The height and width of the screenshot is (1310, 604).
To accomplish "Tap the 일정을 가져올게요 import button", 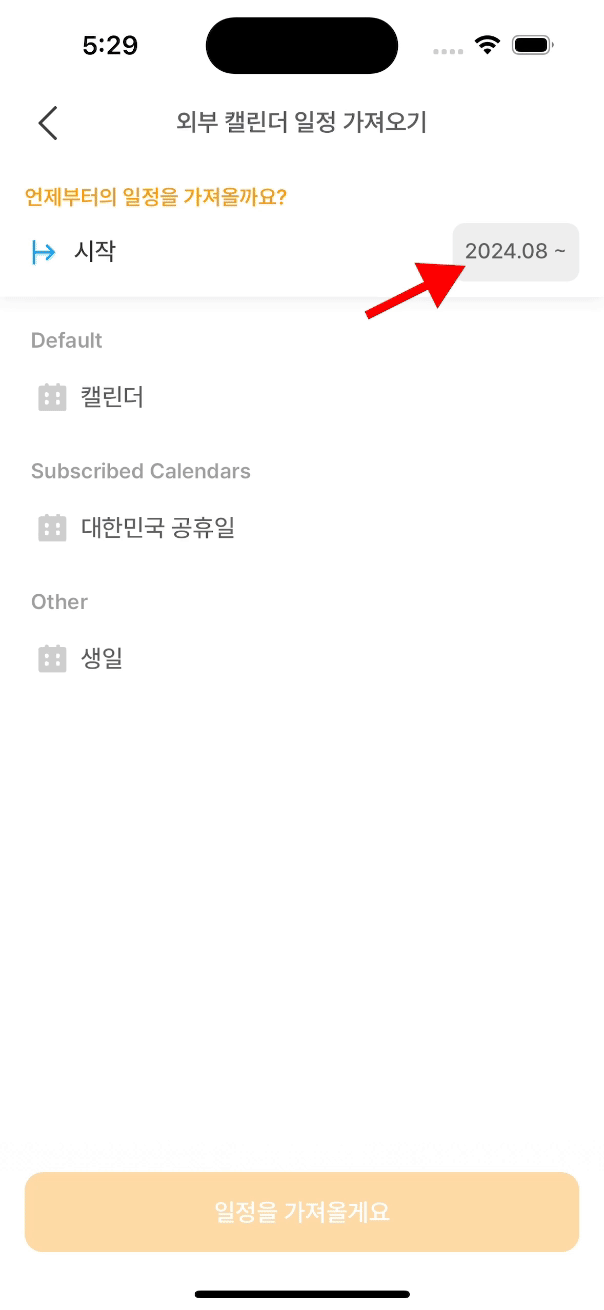I will coord(302,1212).
